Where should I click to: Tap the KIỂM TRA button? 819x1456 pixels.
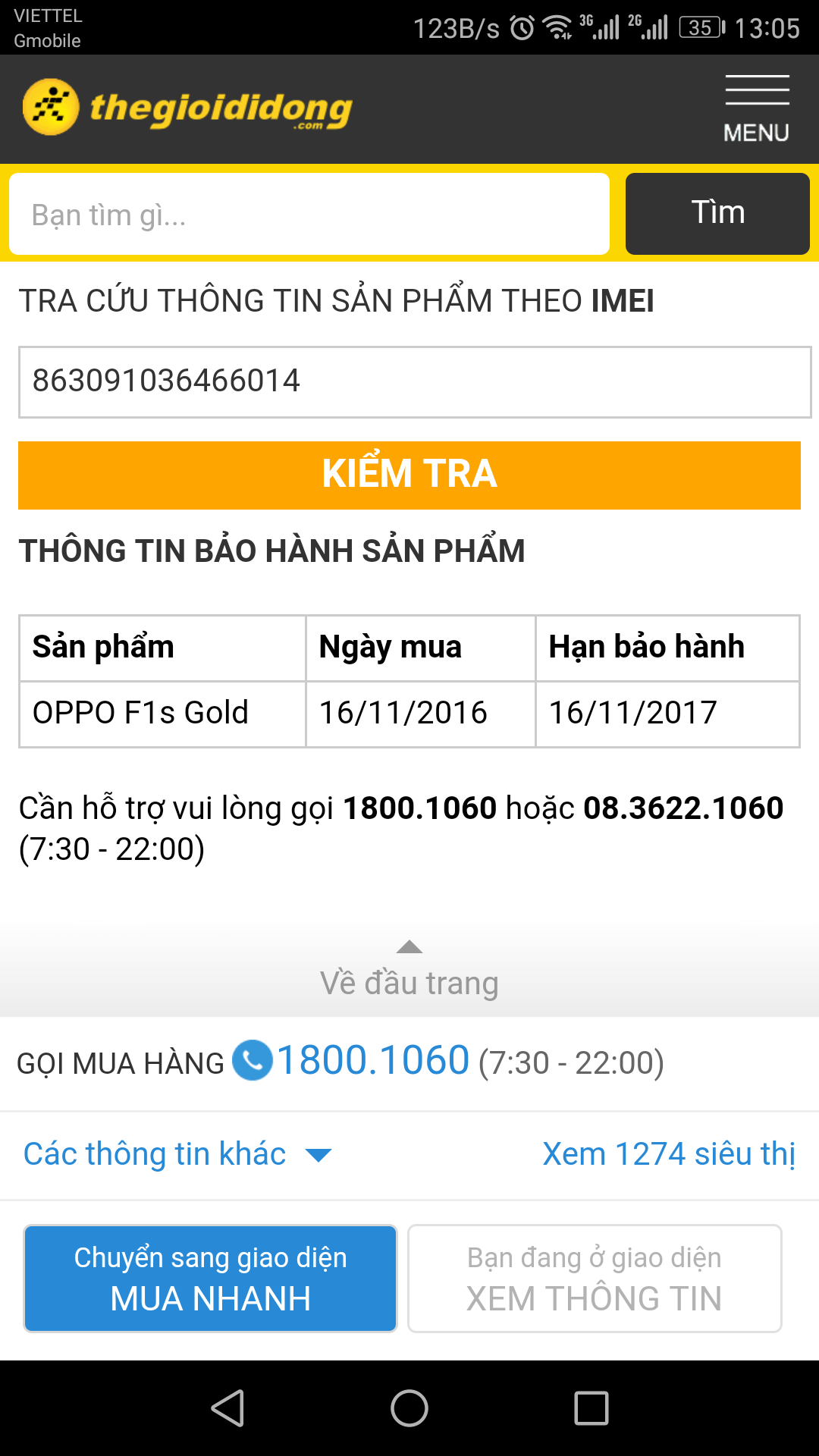click(x=409, y=475)
